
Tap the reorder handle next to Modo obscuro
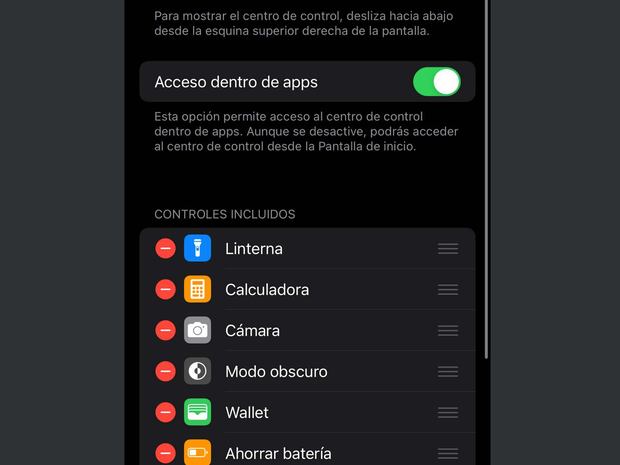[448, 372]
